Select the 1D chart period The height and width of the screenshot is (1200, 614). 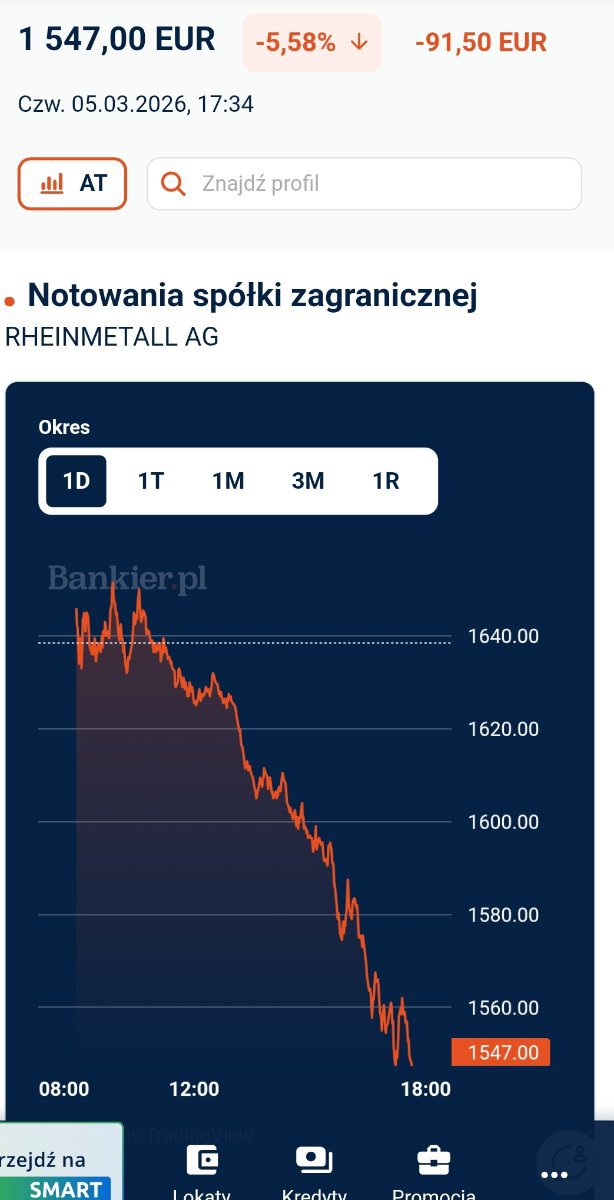[77, 481]
